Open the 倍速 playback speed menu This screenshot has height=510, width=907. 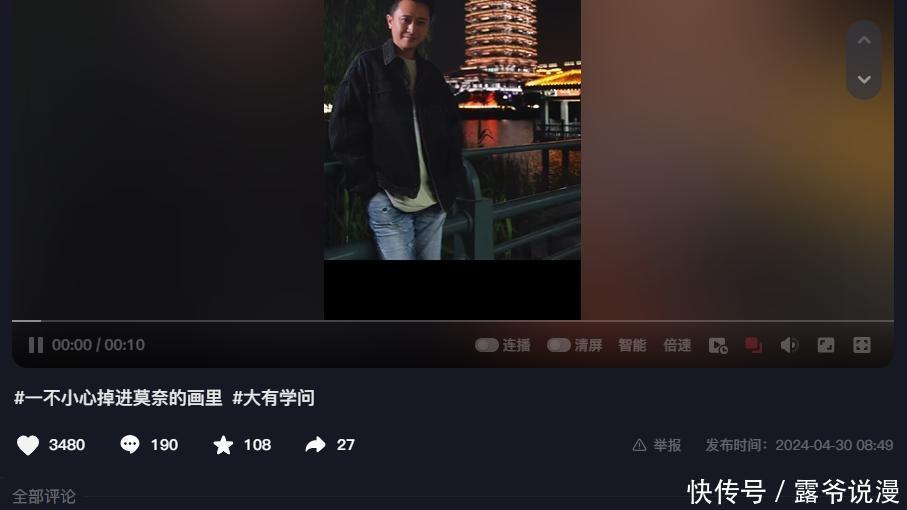[x=677, y=345]
